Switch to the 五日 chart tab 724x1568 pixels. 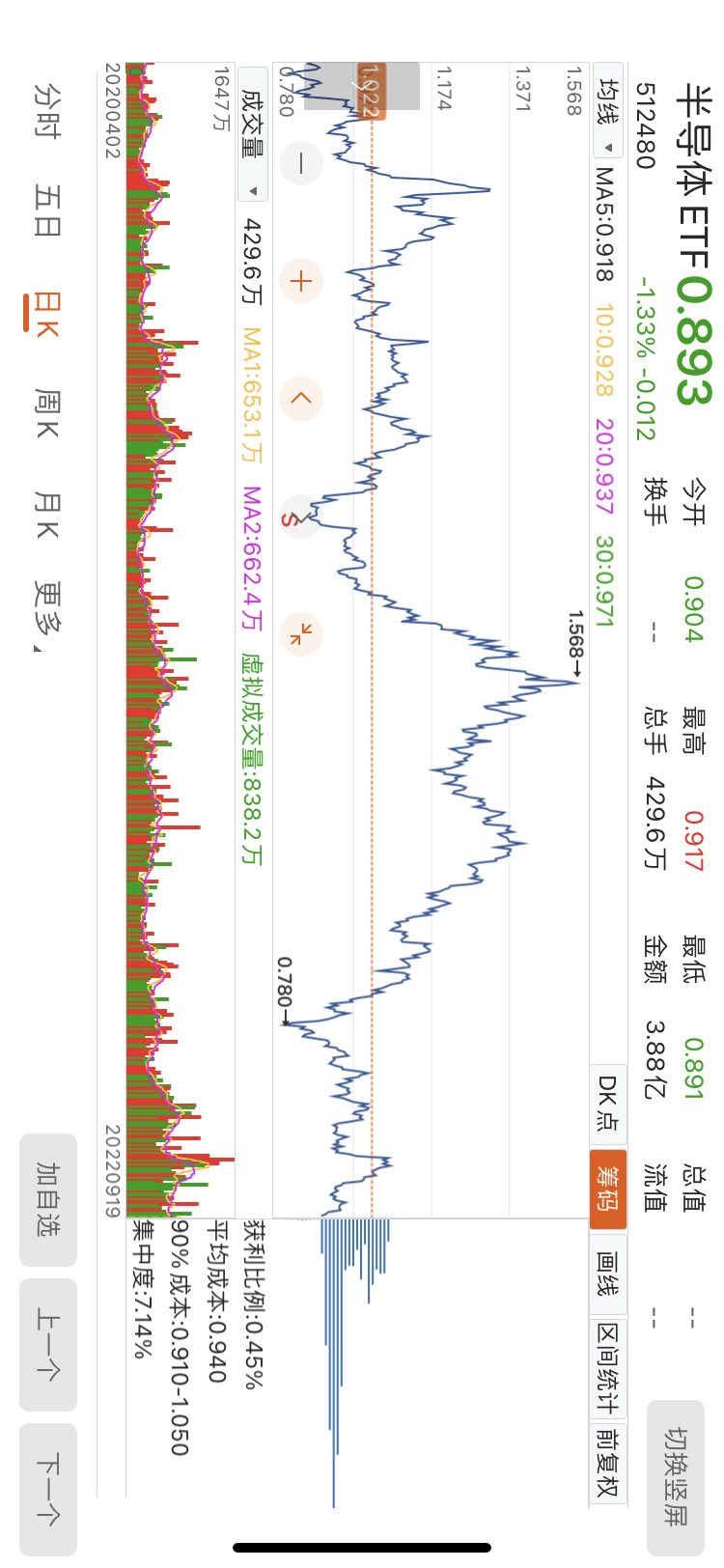(x=47, y=210)
